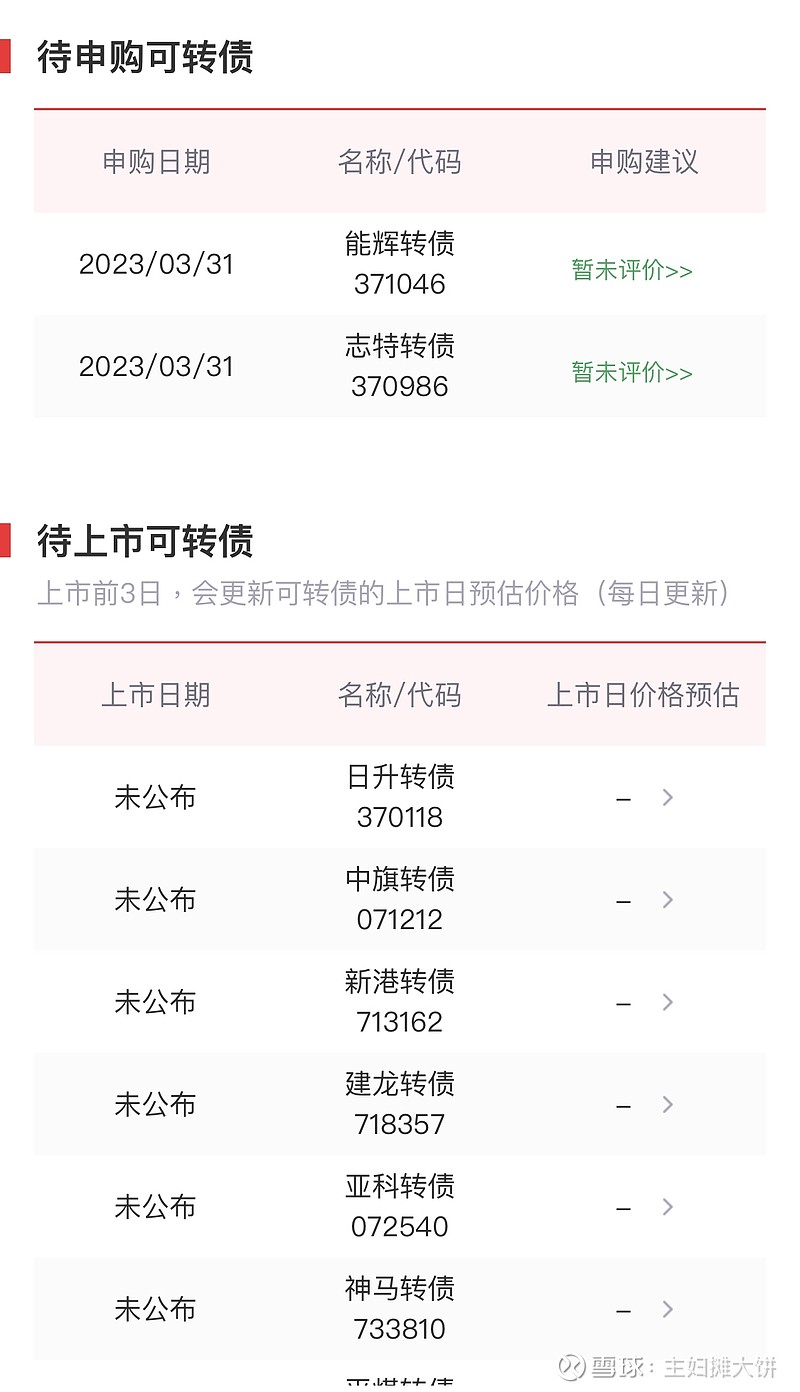The width and height of the screenshot is (800, 1392).
Task: View details for 新港转债 713162
Action: click(x=400, y=1001)
